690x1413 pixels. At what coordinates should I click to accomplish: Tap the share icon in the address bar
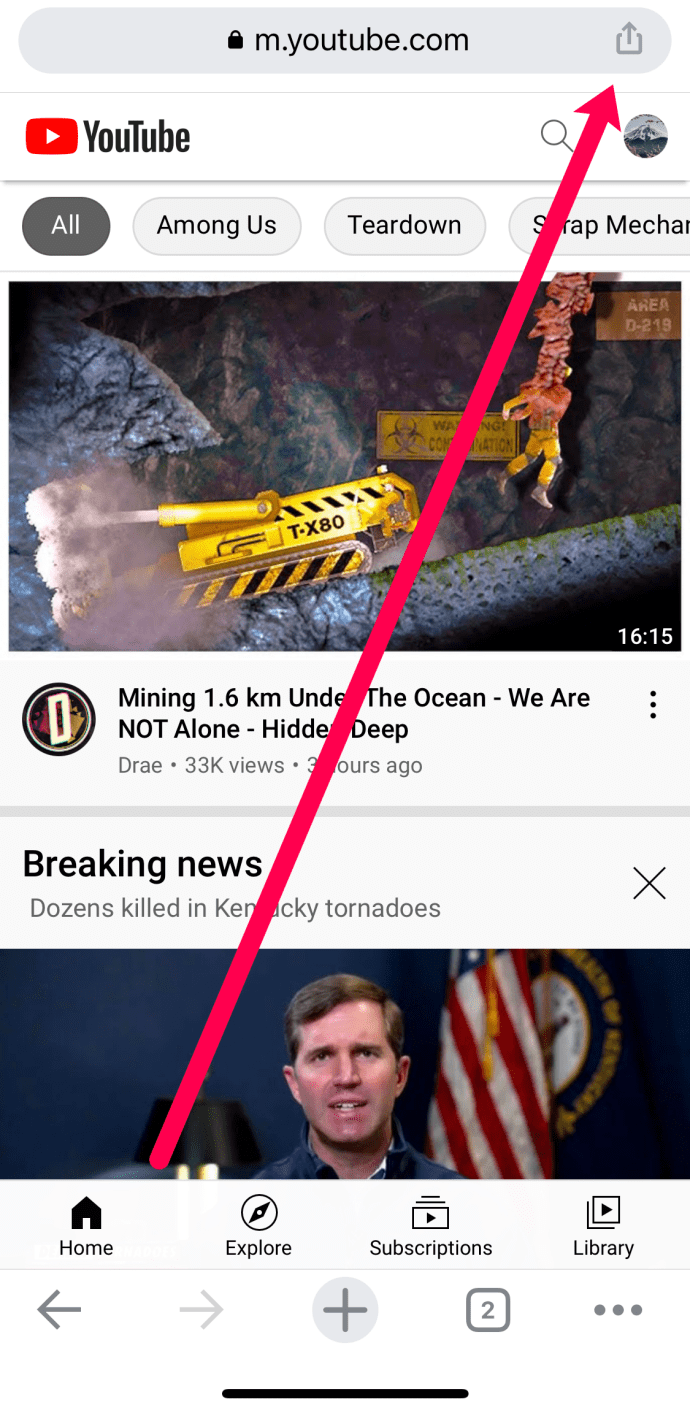(628, 40)
